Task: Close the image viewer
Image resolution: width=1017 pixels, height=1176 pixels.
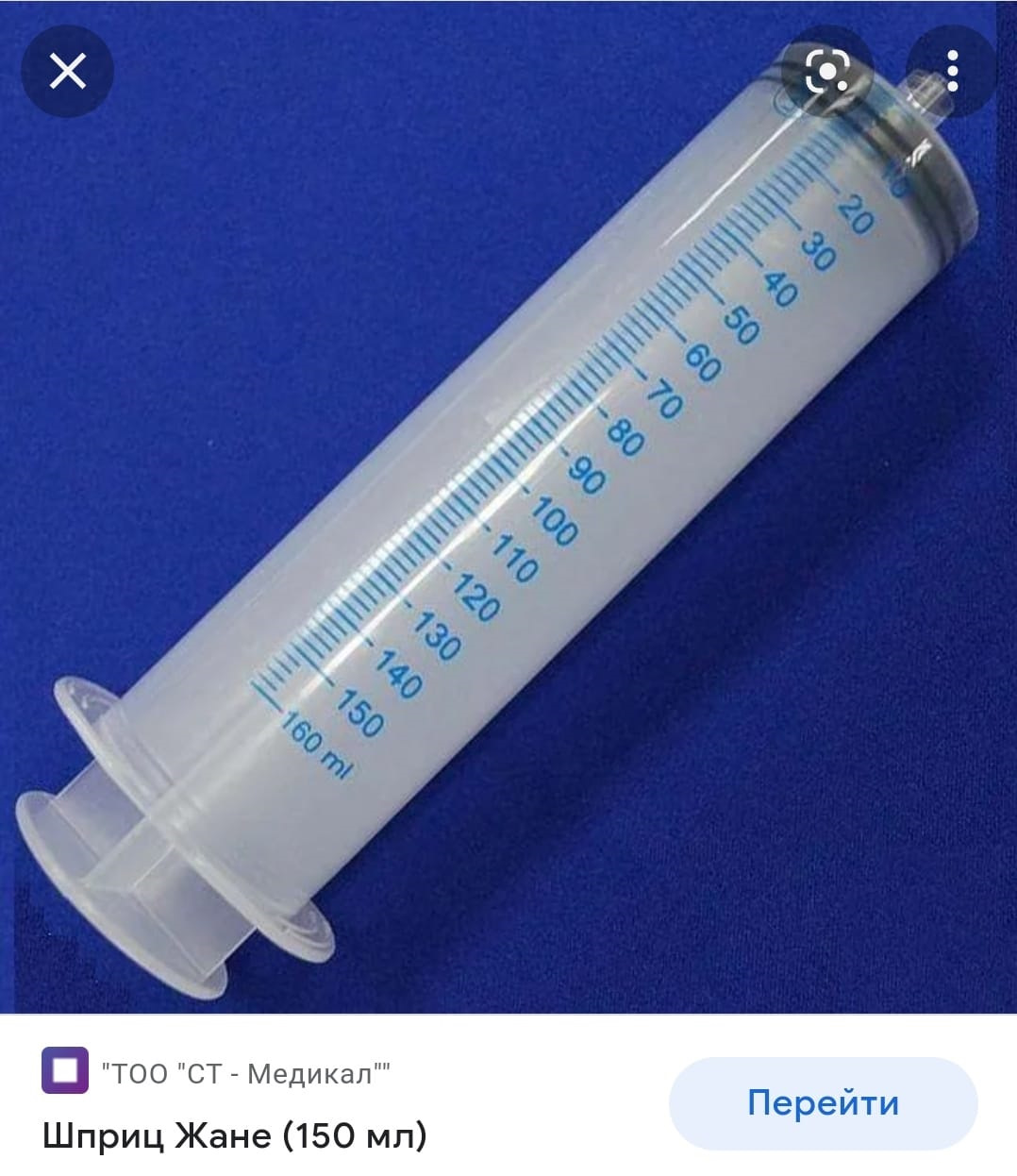Action: (x=67, y=71)
